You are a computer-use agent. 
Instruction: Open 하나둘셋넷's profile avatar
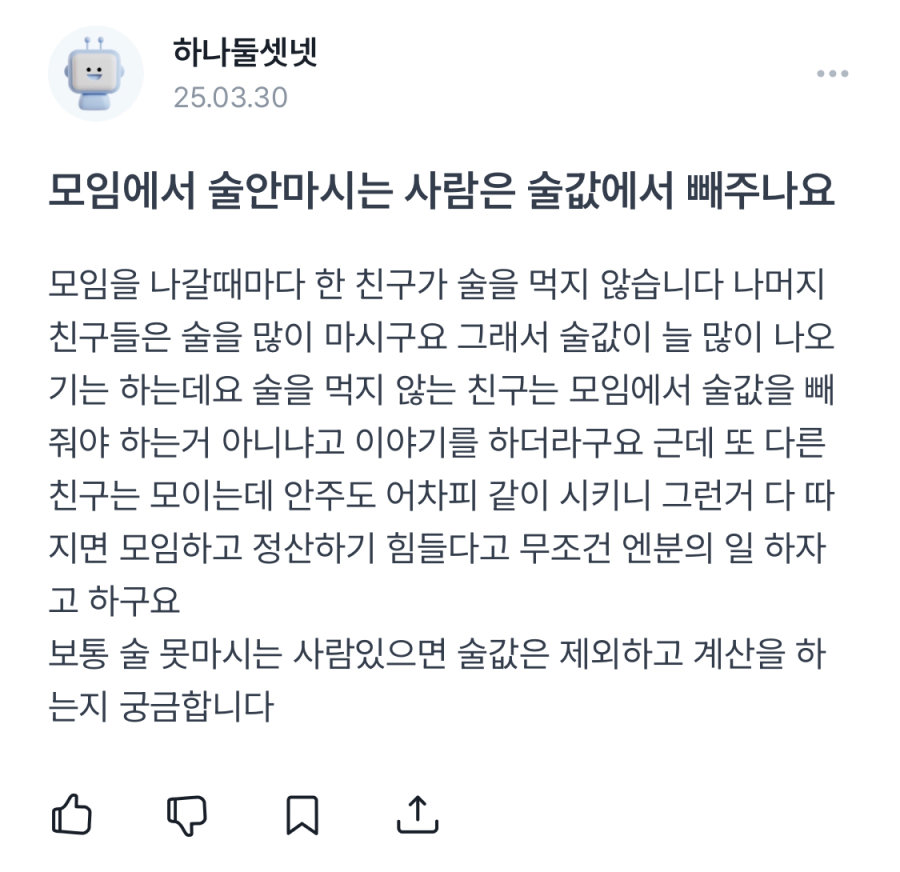(x=96, y=74)
